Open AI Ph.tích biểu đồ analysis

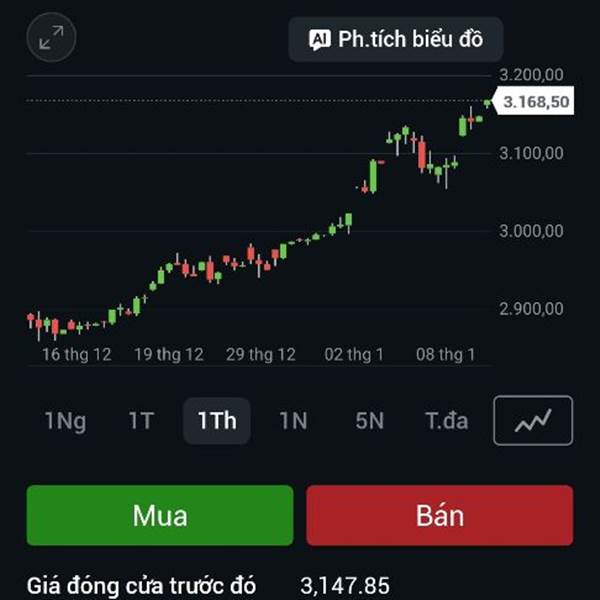point(396,39)
